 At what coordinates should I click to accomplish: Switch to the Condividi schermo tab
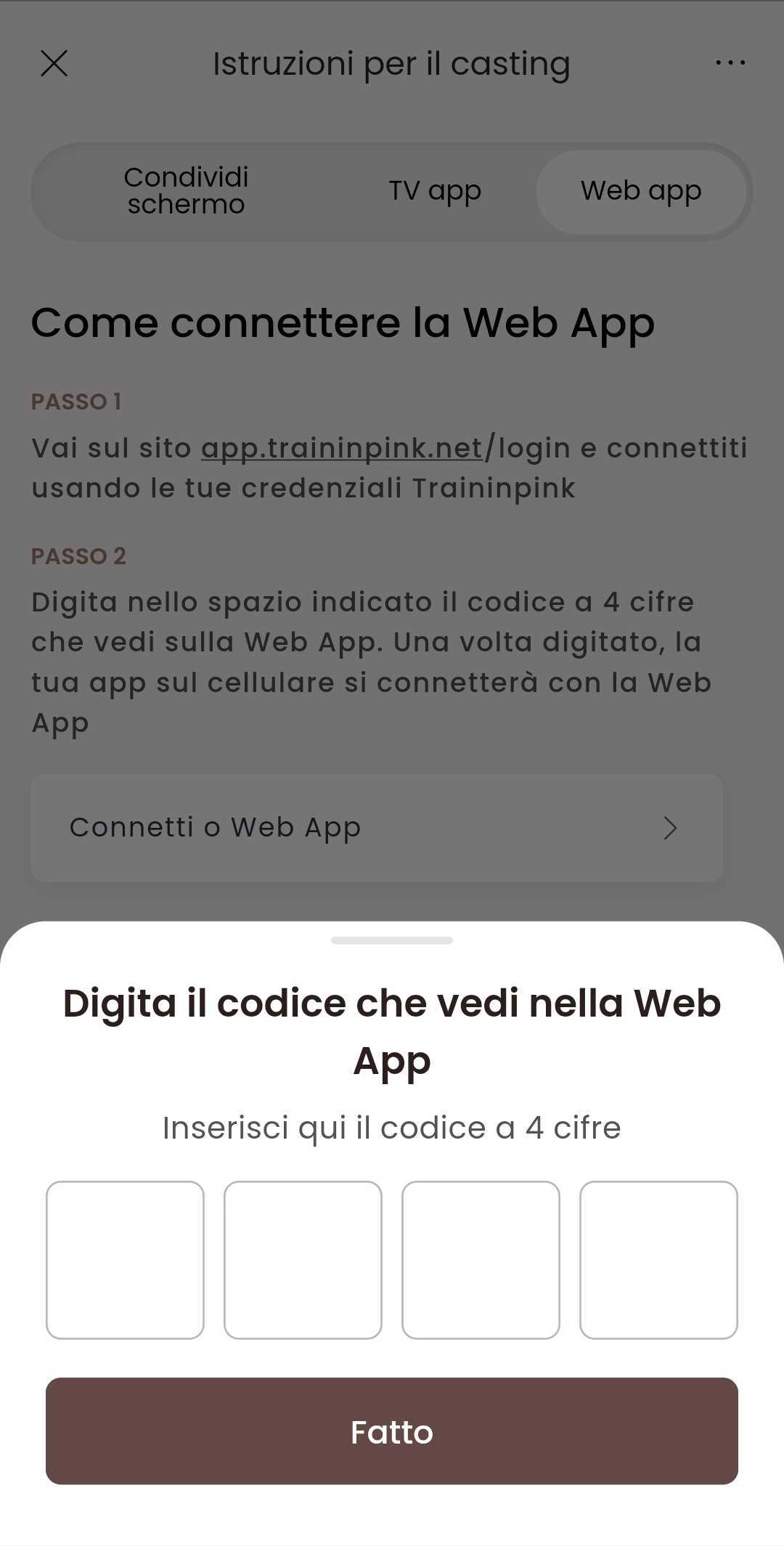point(186,191)
